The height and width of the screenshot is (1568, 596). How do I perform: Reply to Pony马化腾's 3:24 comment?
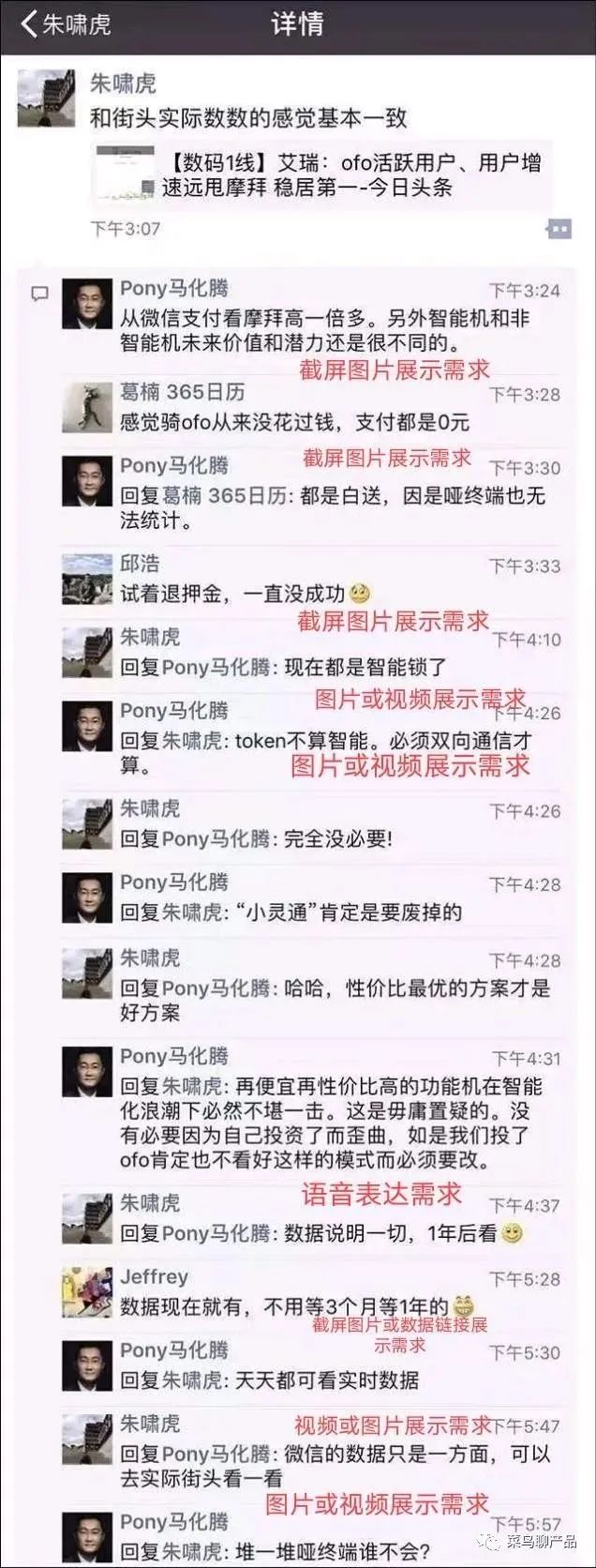tap(323, 331)
